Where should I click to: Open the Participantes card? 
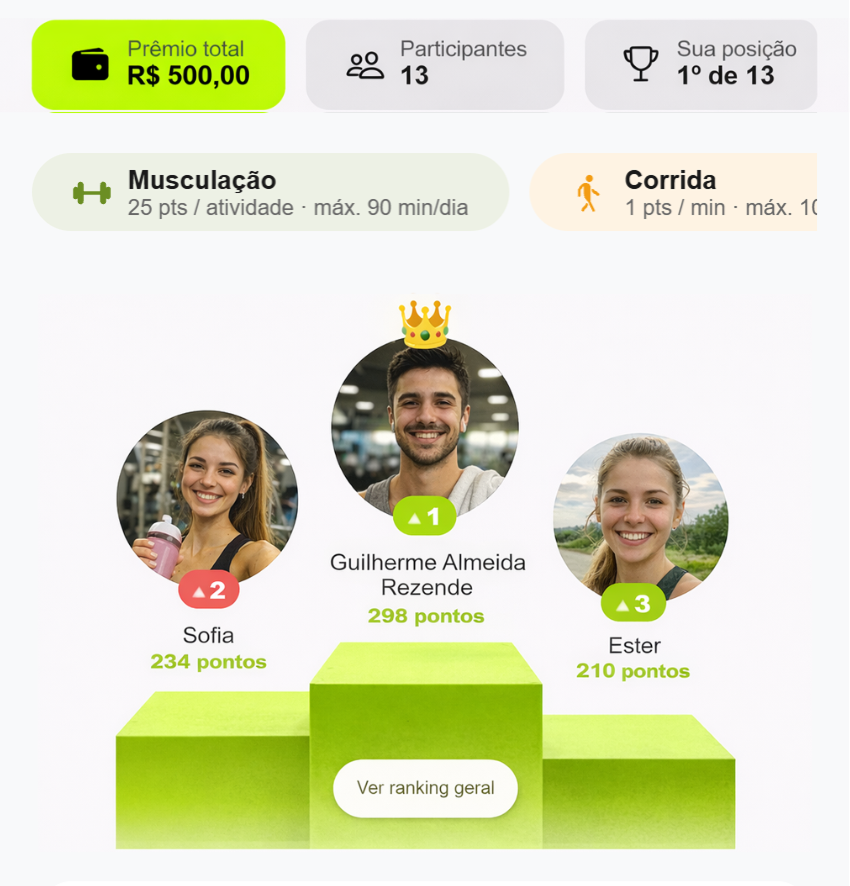point(435,64)
